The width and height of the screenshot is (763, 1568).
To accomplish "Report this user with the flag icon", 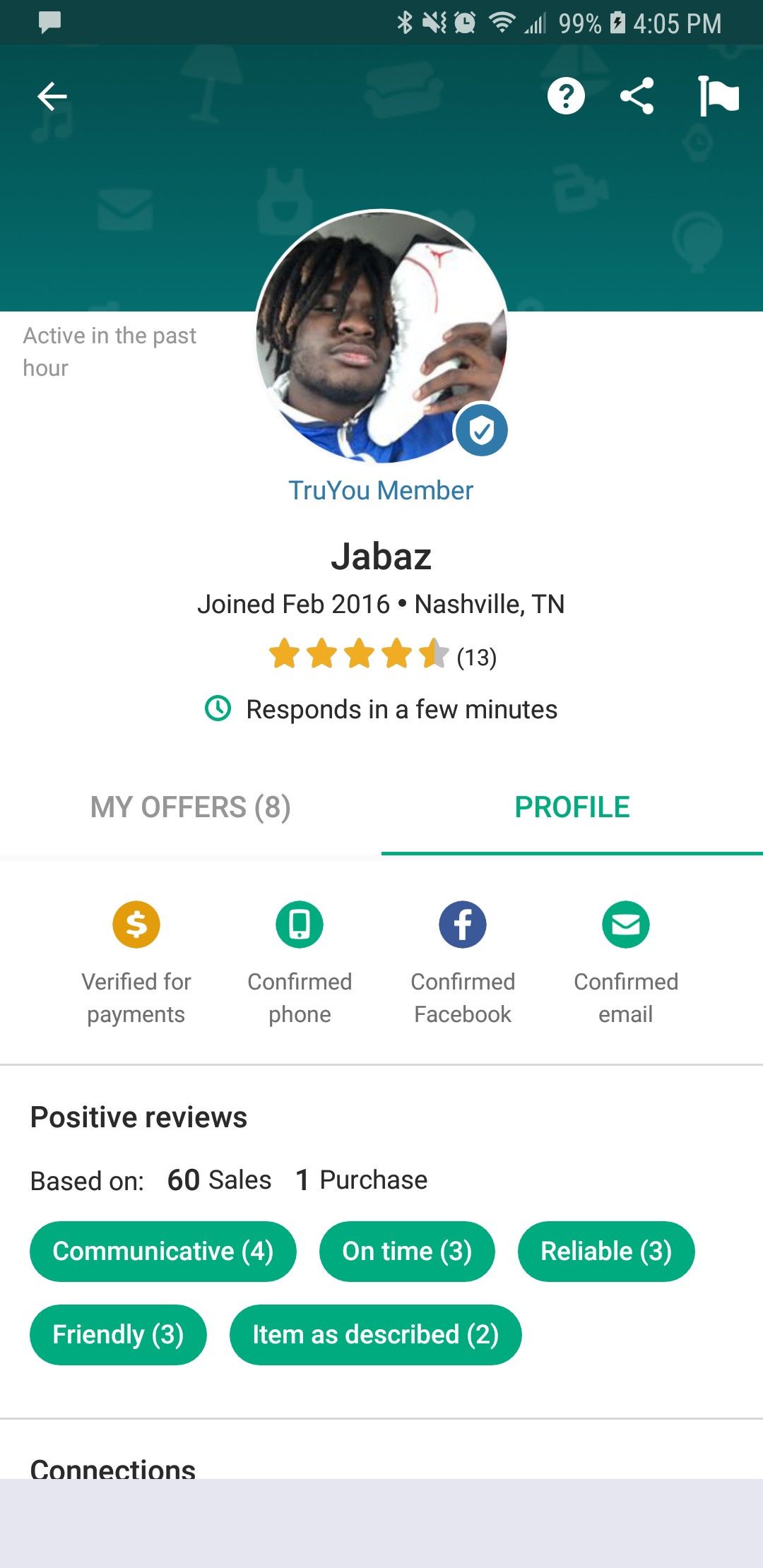I will (x=718, y=96).
